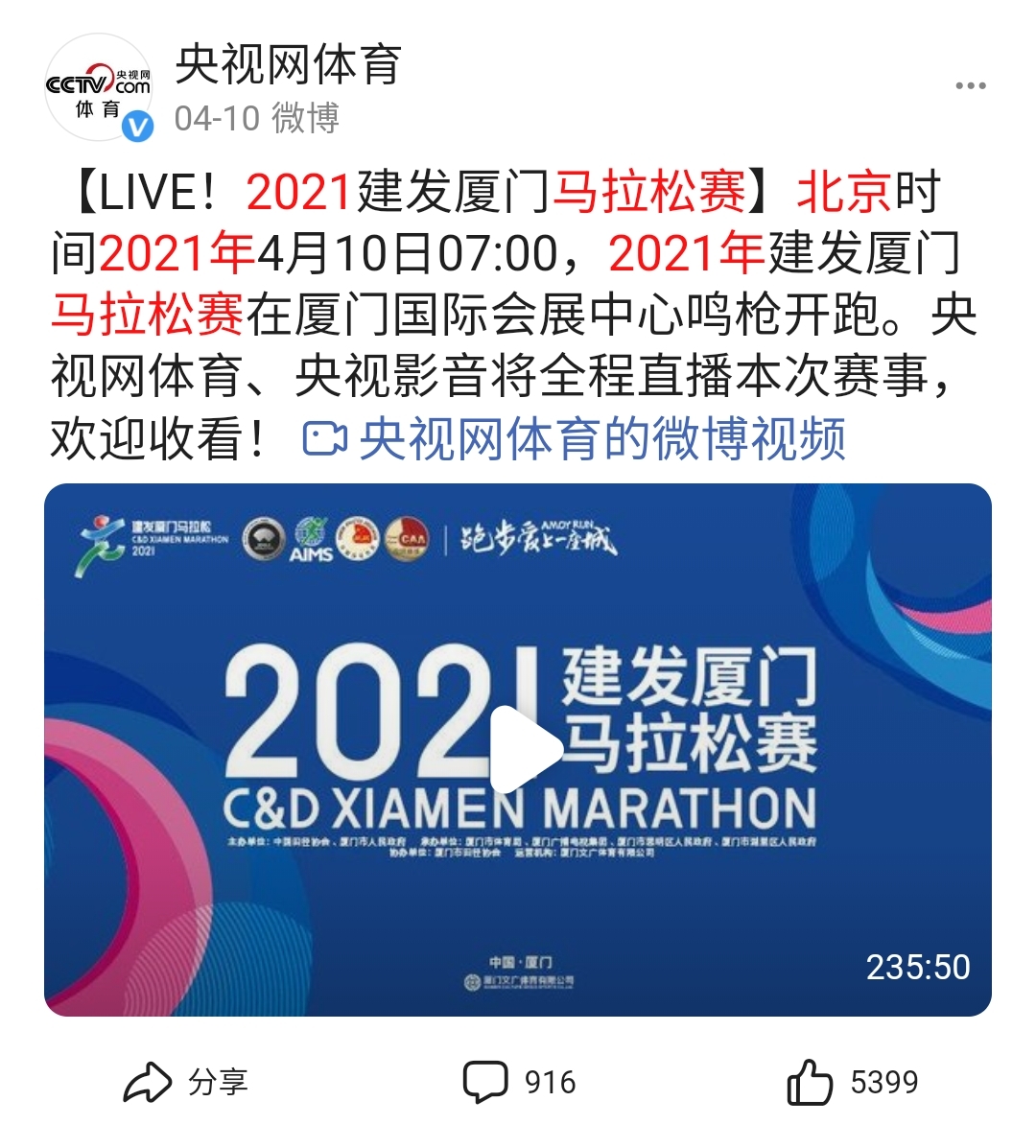
Task: Open the red 马拉松赛 keyword in the title
Action: 649,192
